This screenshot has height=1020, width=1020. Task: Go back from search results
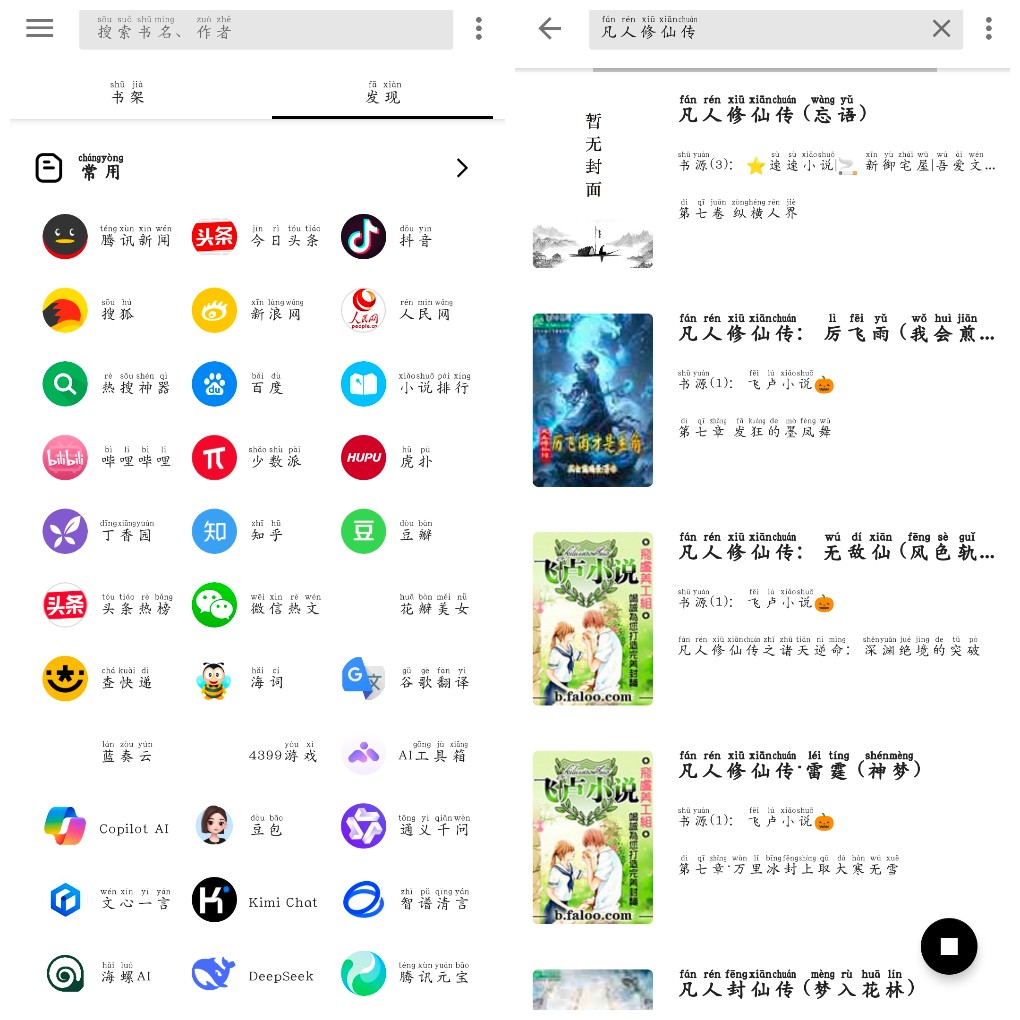pyautogui.click(x=549, y=29)
